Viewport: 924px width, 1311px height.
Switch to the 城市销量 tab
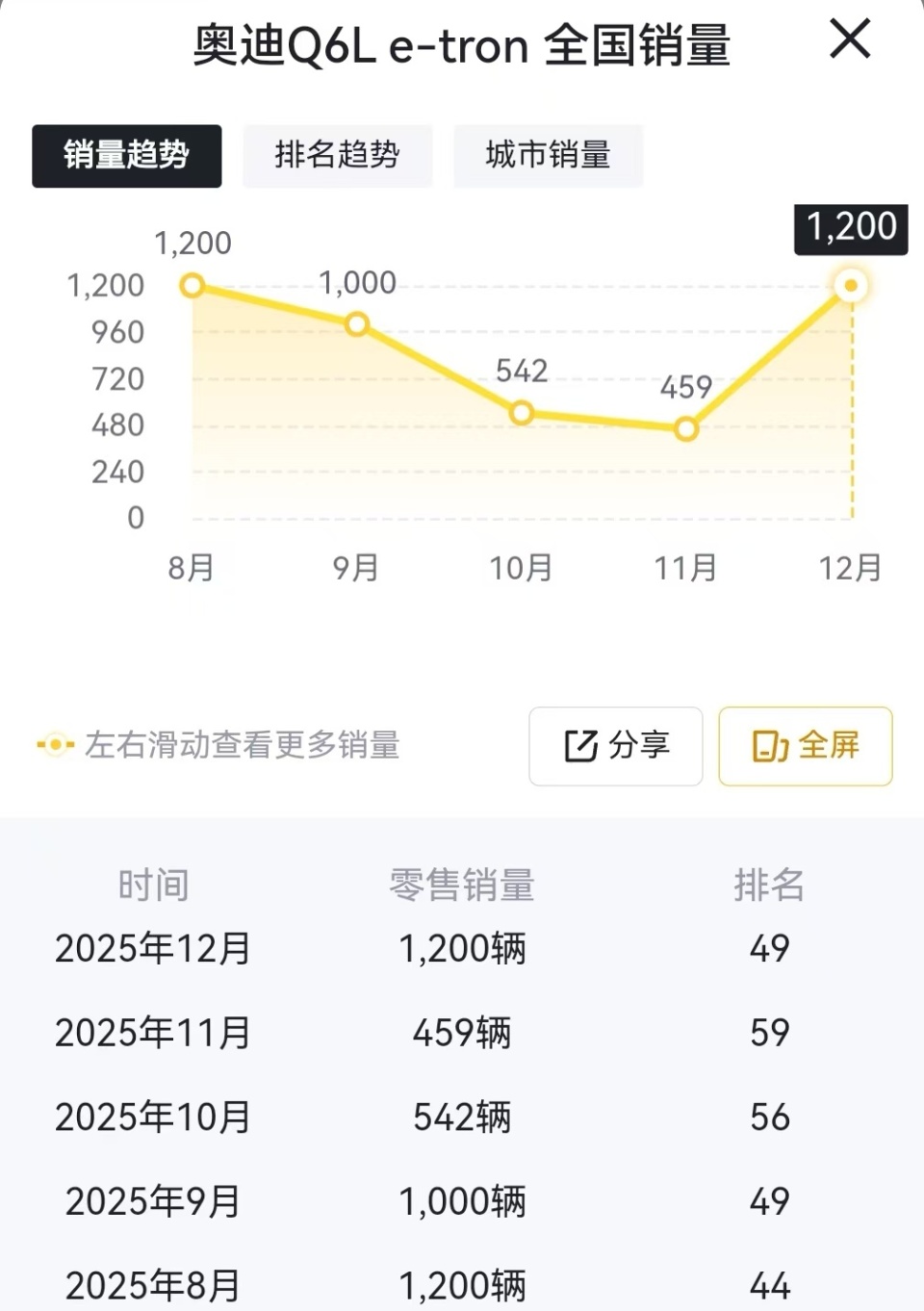pos(548,156)
